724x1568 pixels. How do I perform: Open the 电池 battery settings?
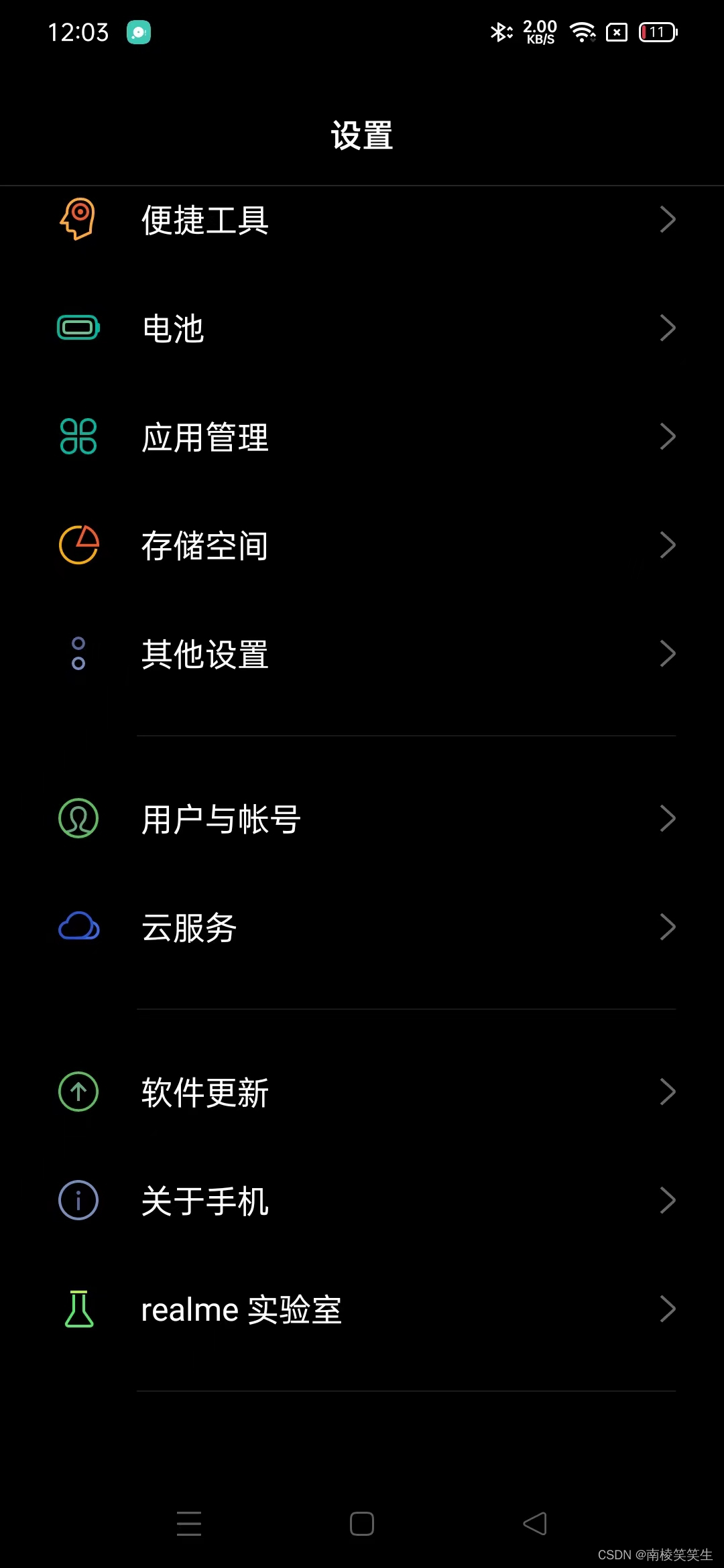(x=362, y=328)
